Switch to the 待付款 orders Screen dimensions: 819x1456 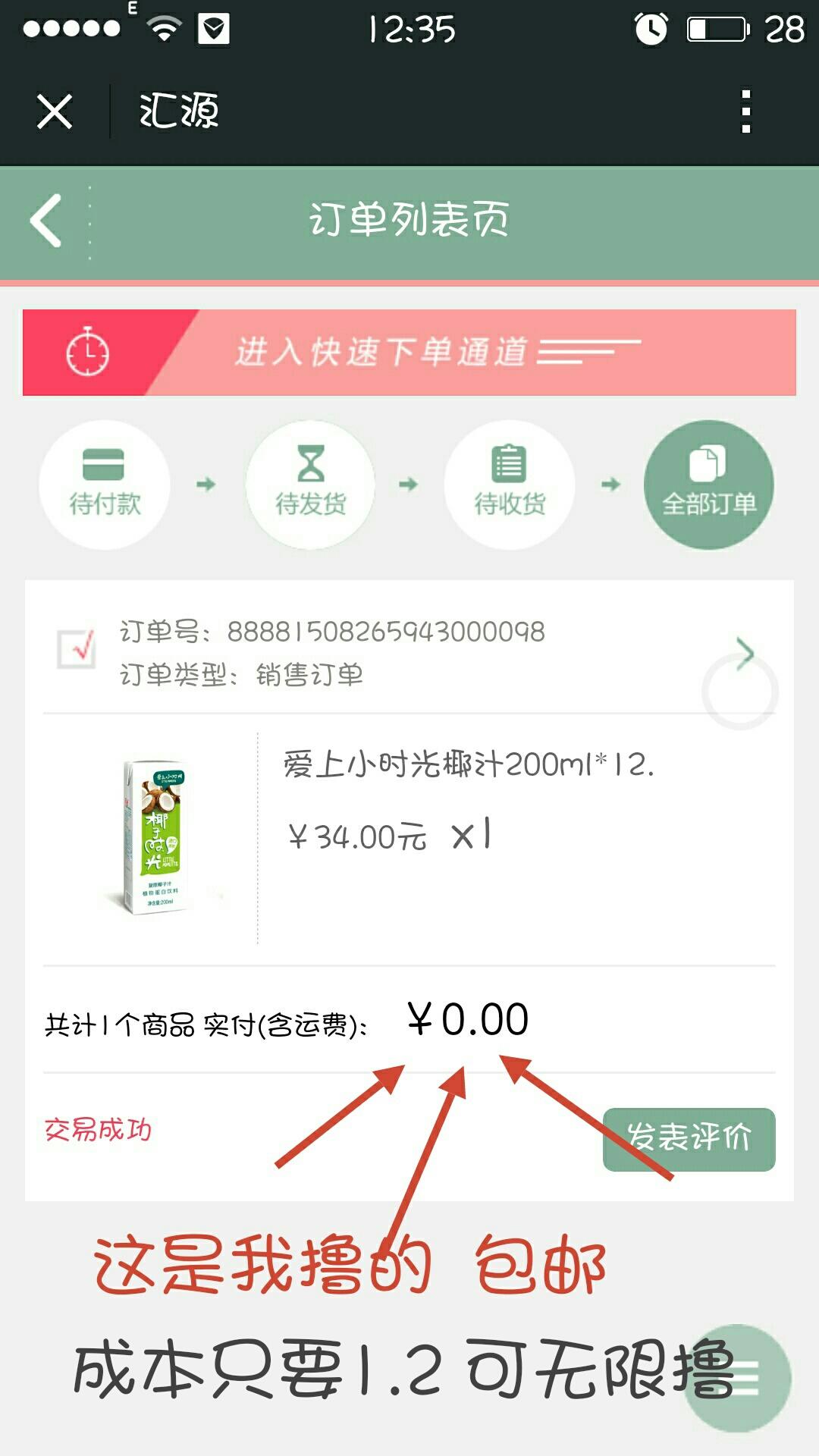(105, 485)
